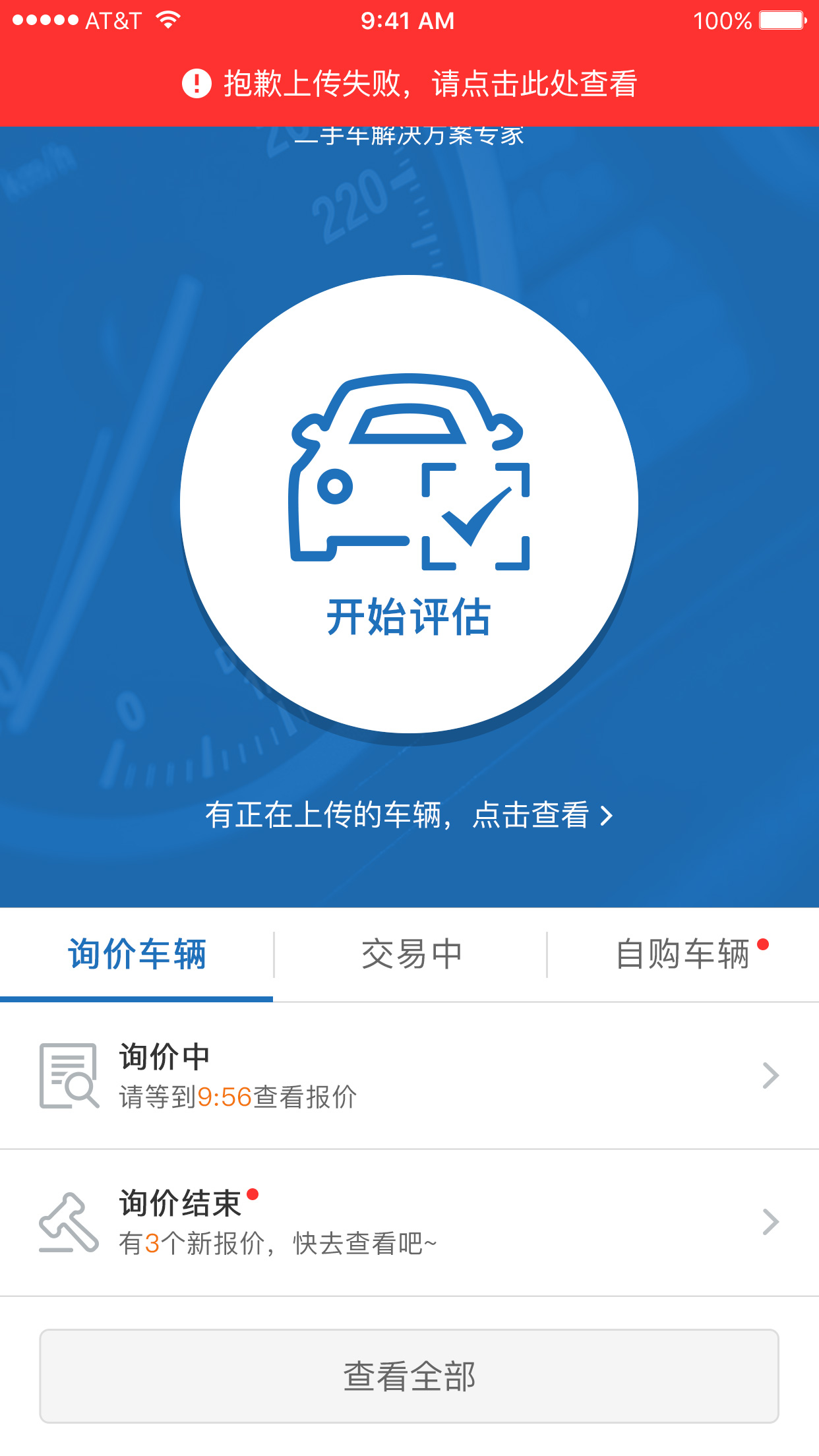Switch to the 询价车辆 tab
The height and width of the screenshot is (1456, 819).
click(x=136, y=954)
